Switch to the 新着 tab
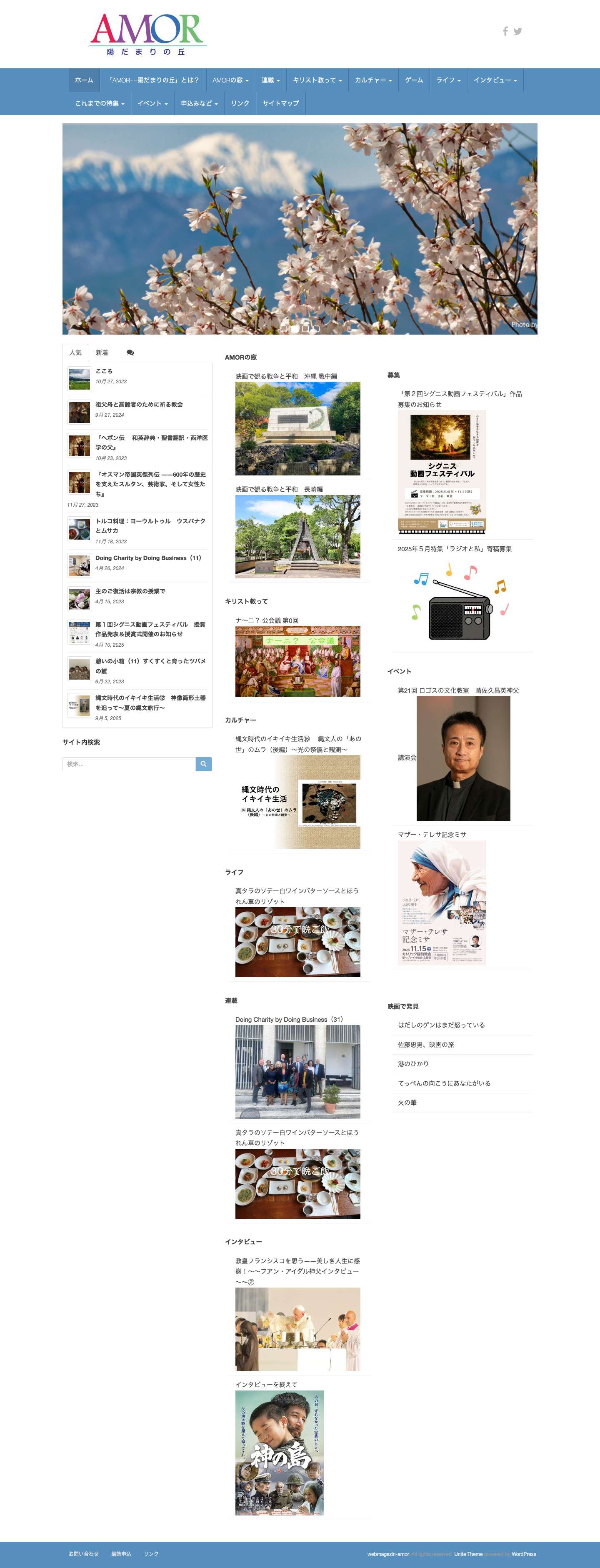The height and width of the screenshot is (1568, 600). pos(102,353)
